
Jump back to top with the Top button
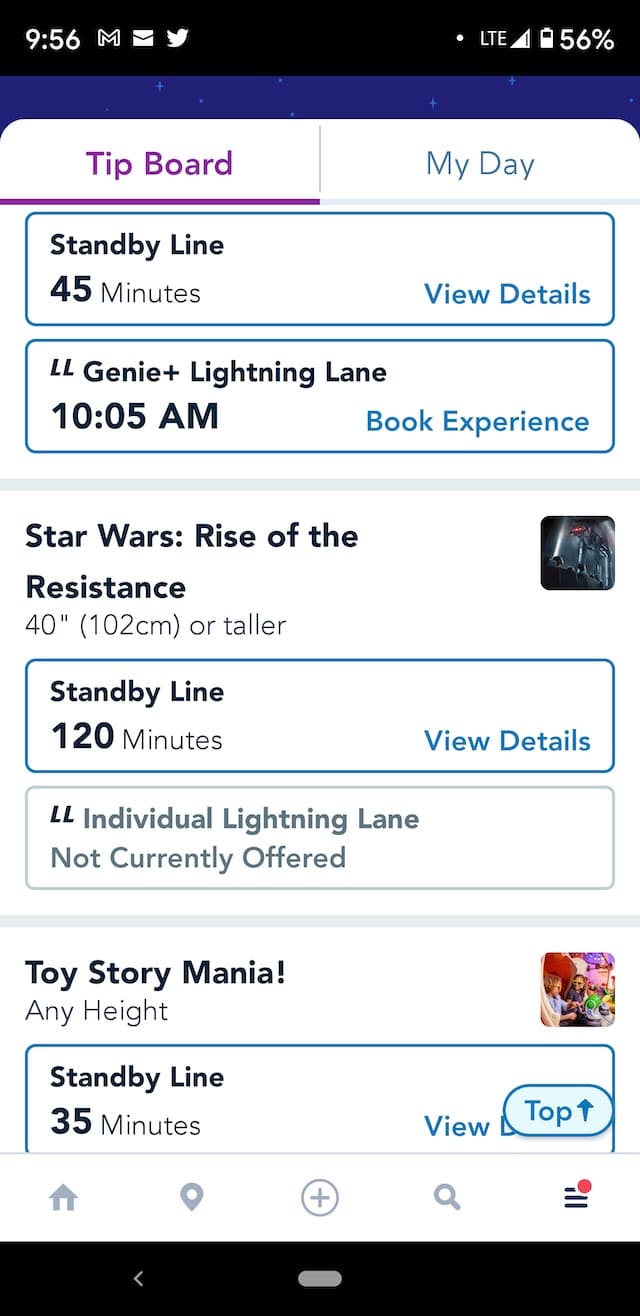tap(558, 1110)
